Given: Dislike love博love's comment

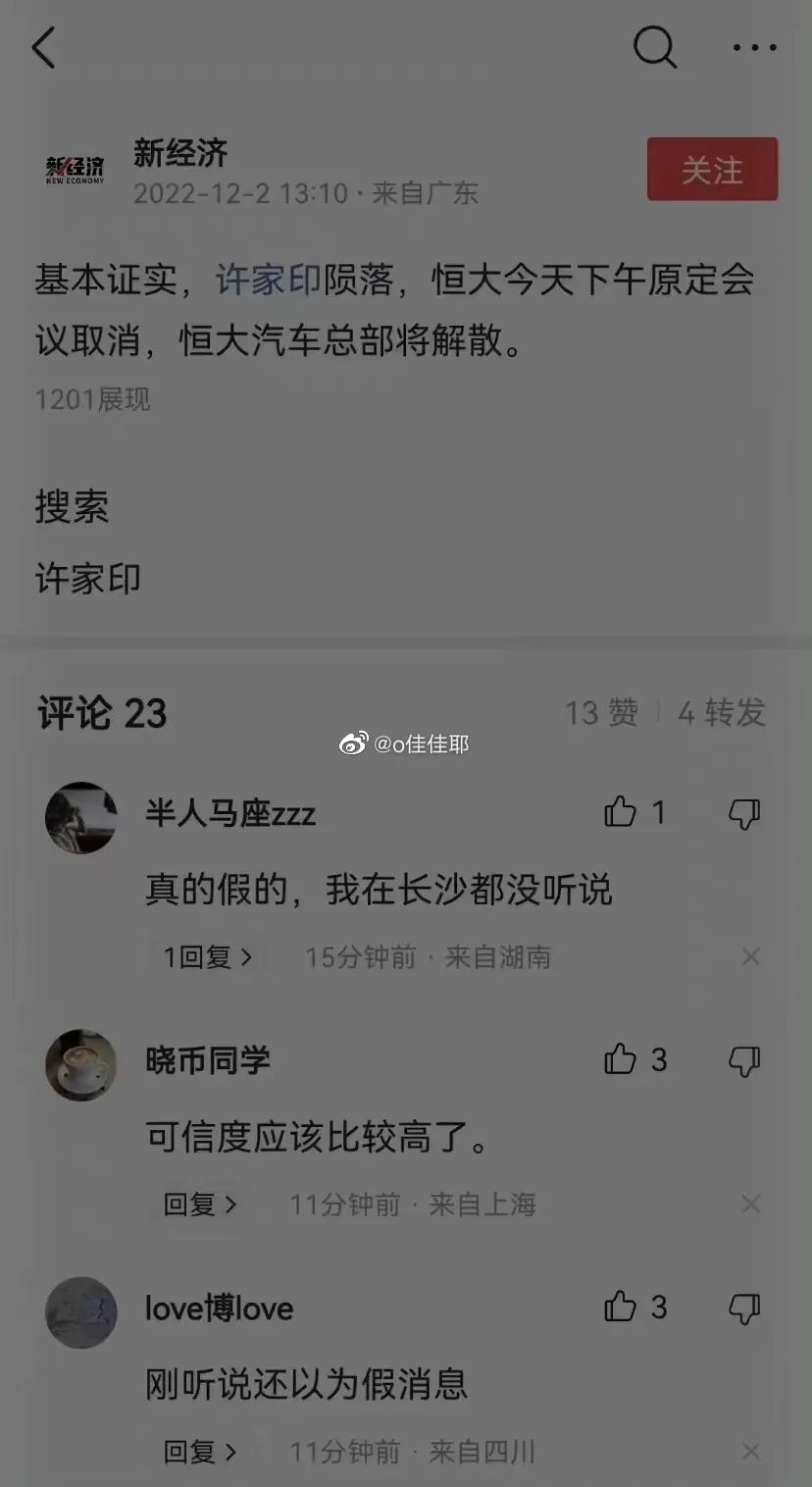Looking at the screenshot, I should [744, 1308].
